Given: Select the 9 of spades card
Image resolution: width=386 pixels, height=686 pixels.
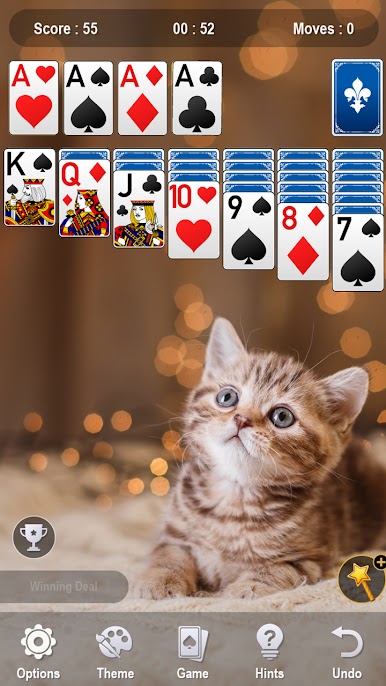Looking at the screenshot, I should (249, 231).
